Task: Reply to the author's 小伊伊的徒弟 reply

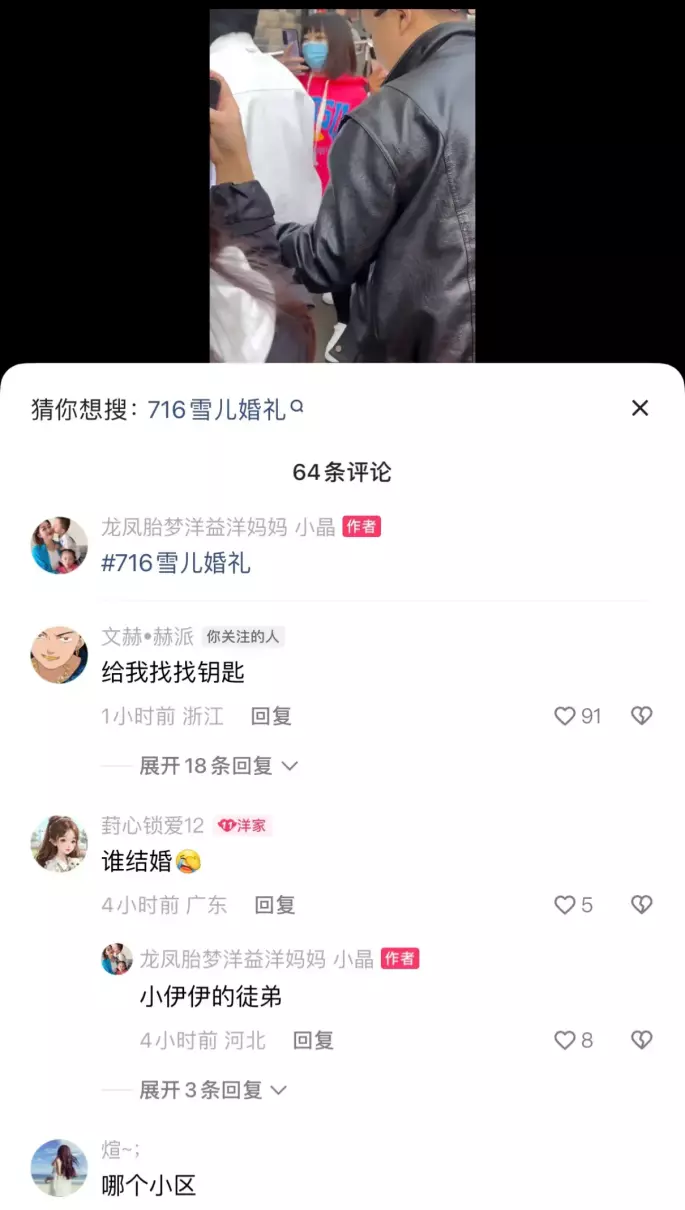Action: coord(313,1041)
